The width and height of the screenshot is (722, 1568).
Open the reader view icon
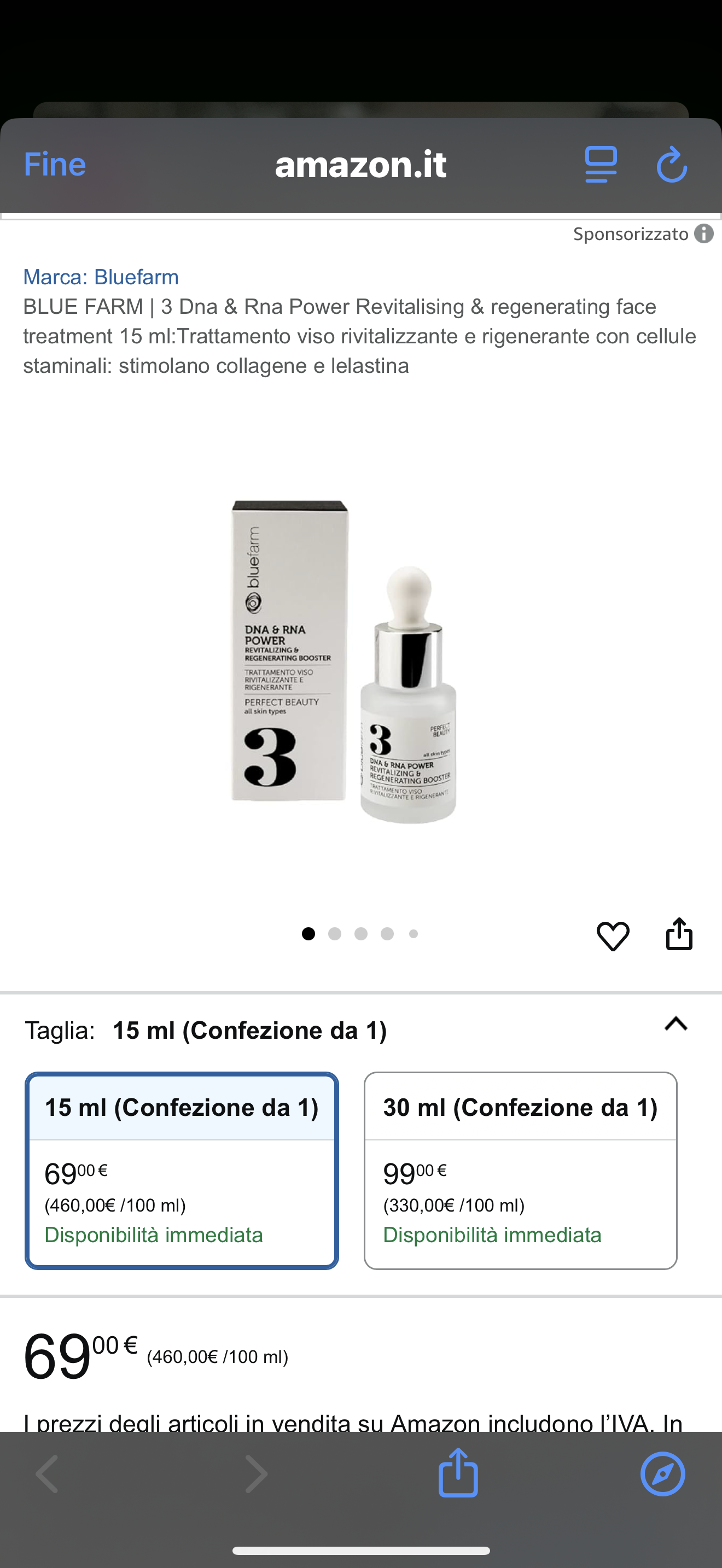coord(600,165)
